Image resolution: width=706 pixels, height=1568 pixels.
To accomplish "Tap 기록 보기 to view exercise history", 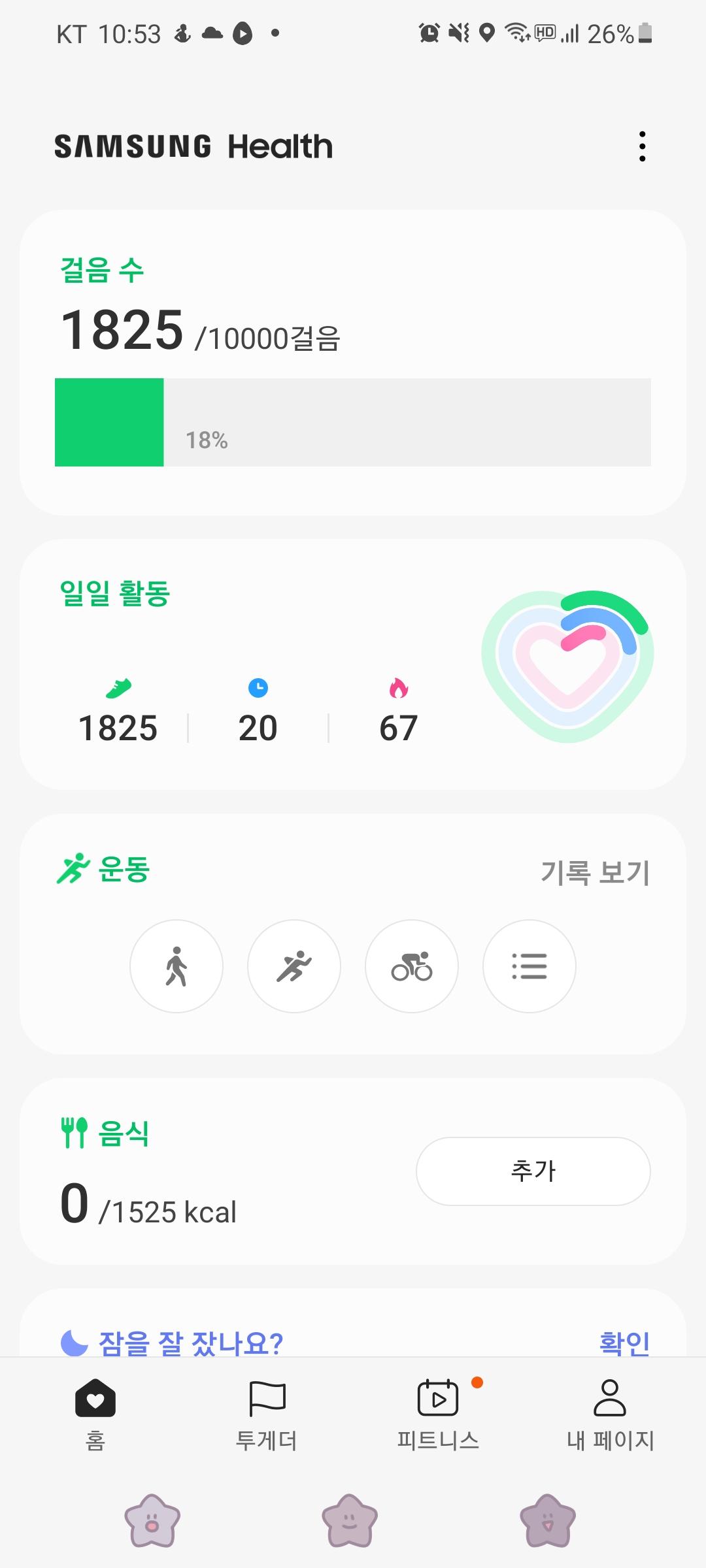I will (x=595, y=872).
